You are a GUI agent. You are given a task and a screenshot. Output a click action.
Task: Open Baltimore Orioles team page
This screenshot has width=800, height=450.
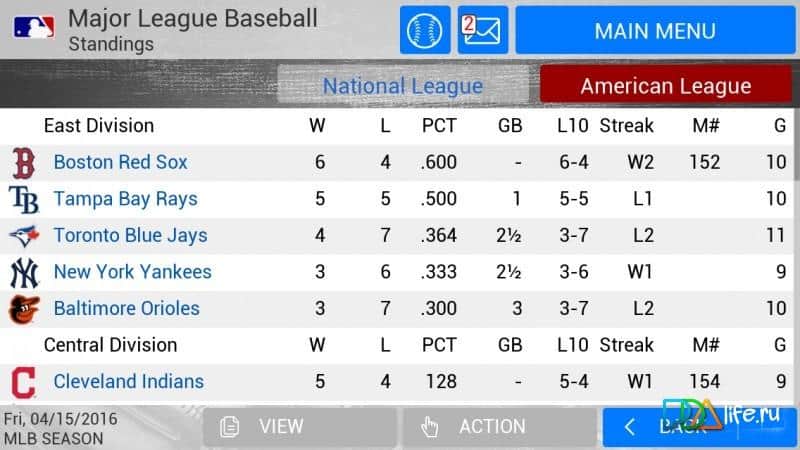[x=126, y=308]
